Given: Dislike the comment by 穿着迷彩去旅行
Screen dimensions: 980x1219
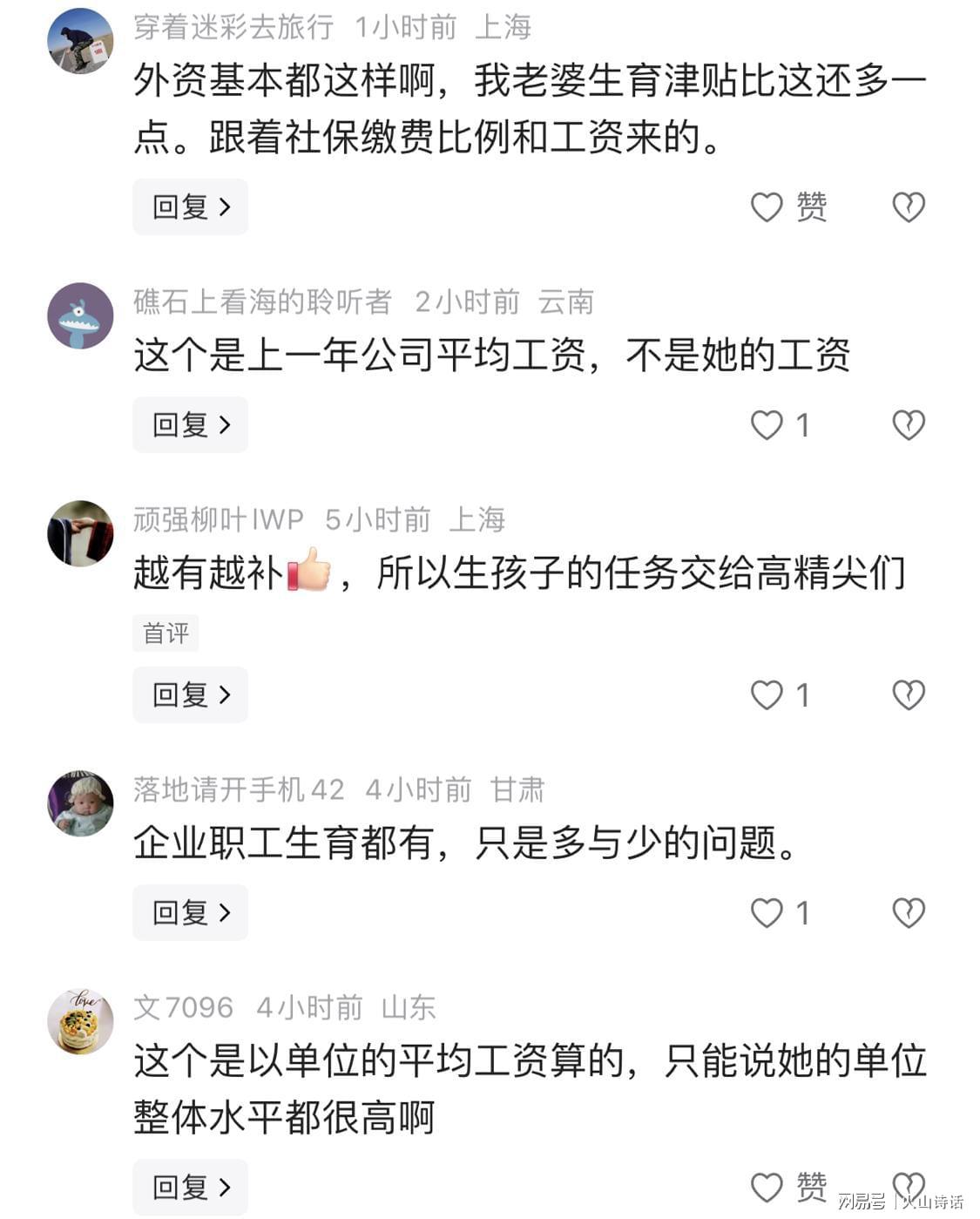Looking at the screenshot, I should [x=909, y=207].
